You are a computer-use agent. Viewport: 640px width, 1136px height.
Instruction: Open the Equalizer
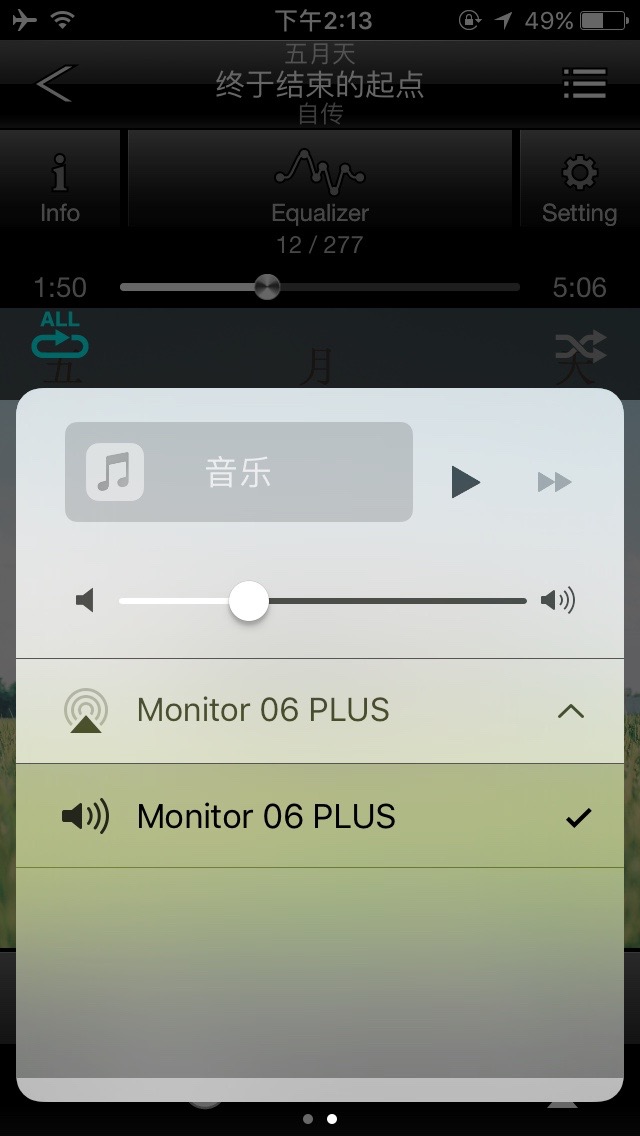[x=320, y=191]
